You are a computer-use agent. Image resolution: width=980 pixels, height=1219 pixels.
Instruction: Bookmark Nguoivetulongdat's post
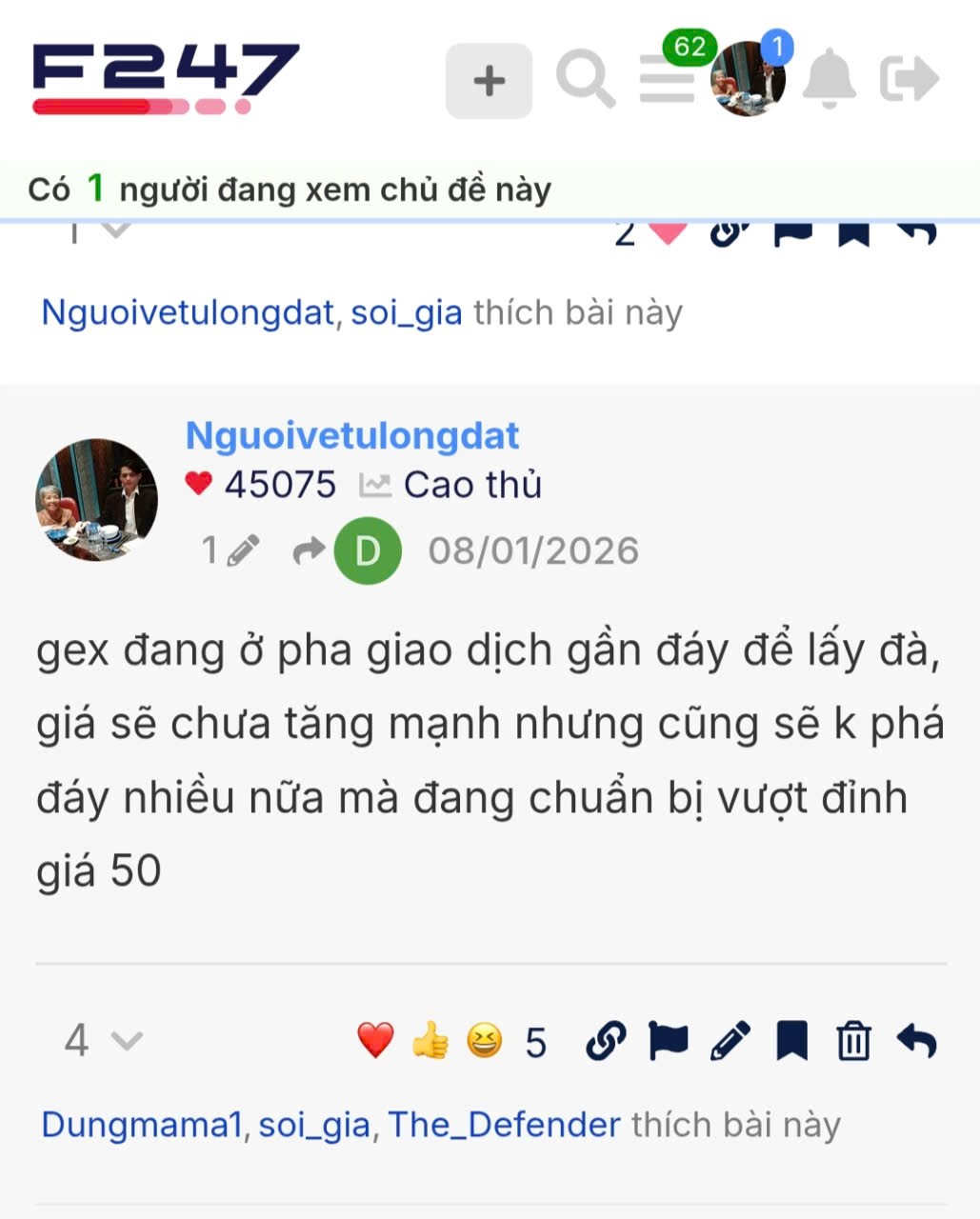(x=791, y=1041)
